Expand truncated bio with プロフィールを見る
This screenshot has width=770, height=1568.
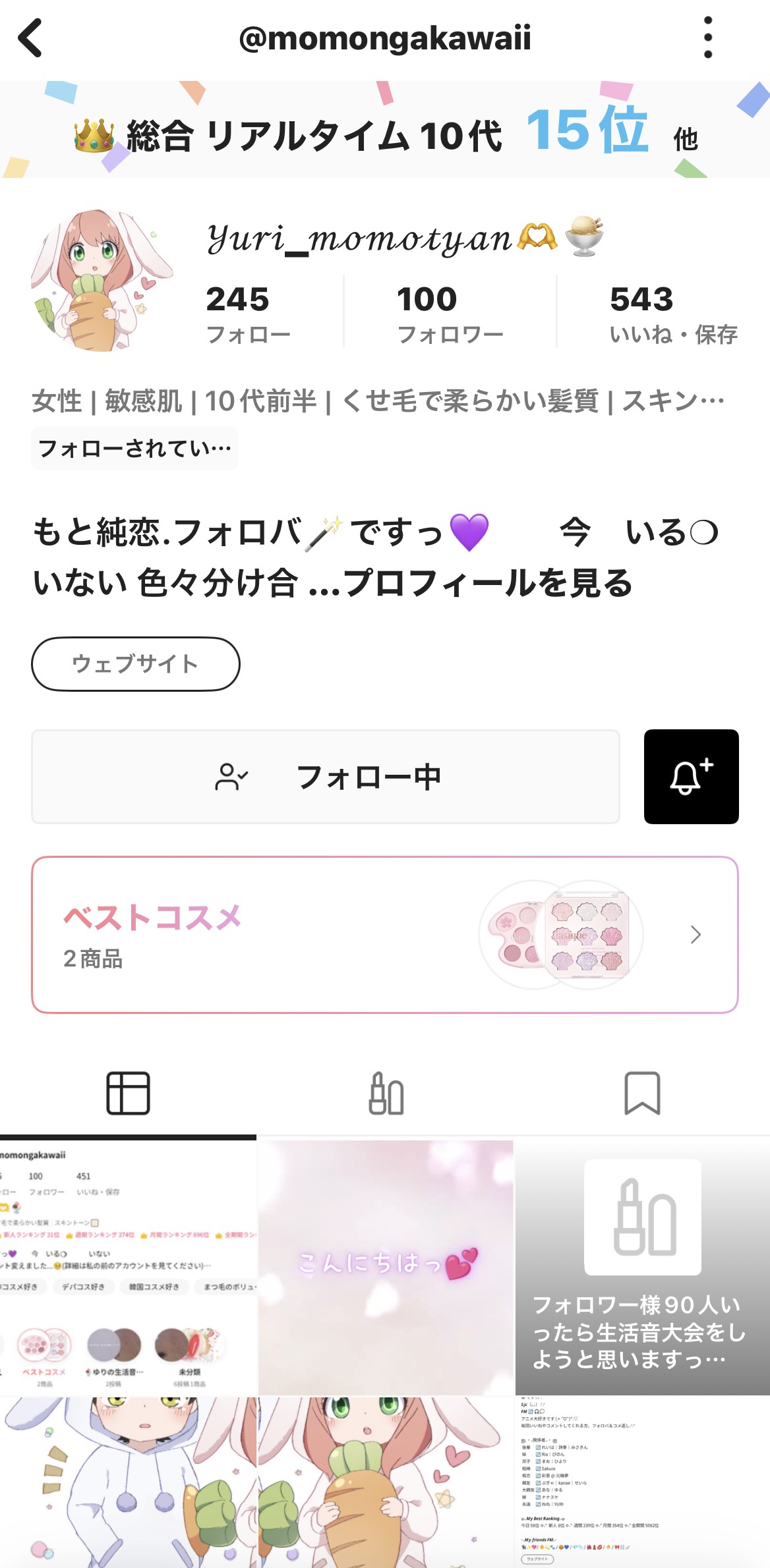pyautogui.click(x=487, y=582)
